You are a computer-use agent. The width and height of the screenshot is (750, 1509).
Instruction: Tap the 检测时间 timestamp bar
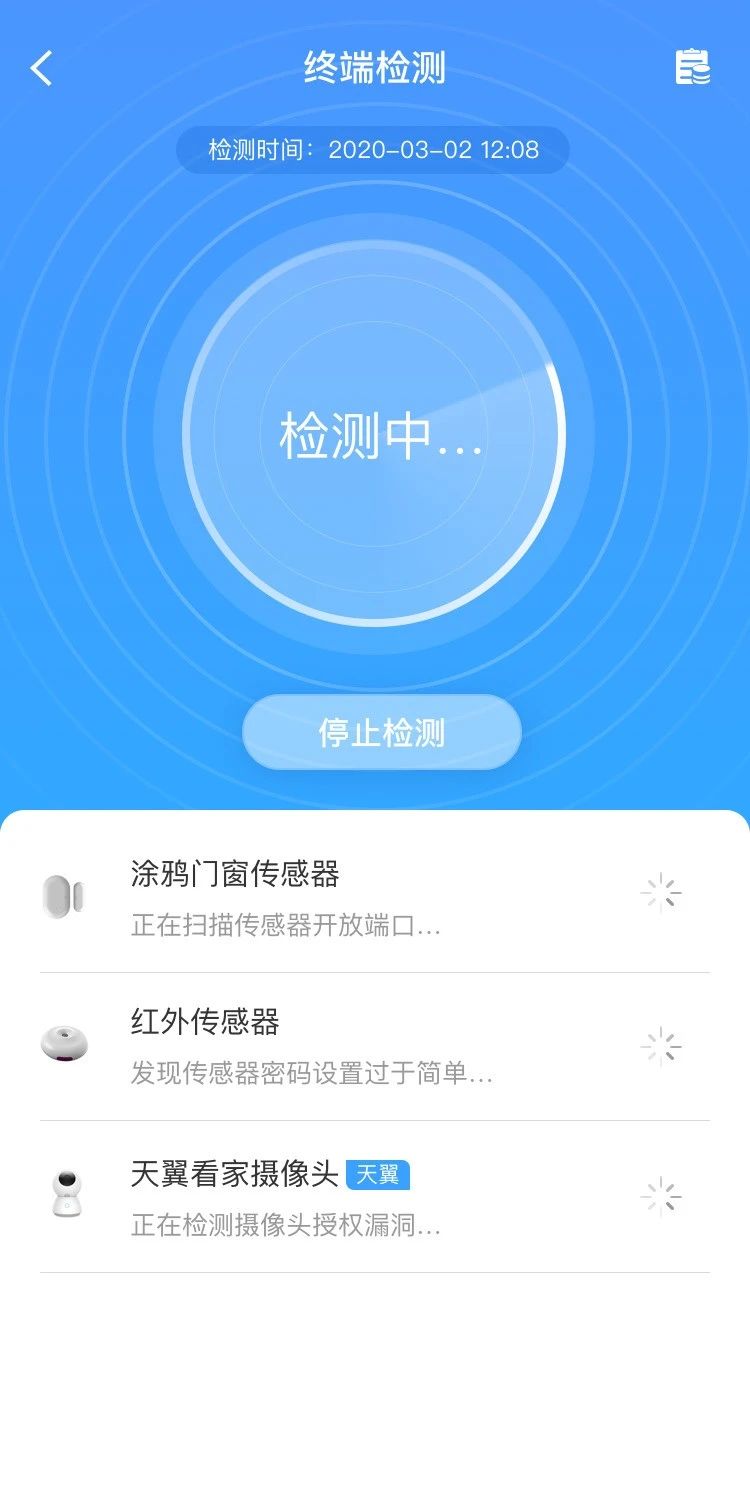375,150
